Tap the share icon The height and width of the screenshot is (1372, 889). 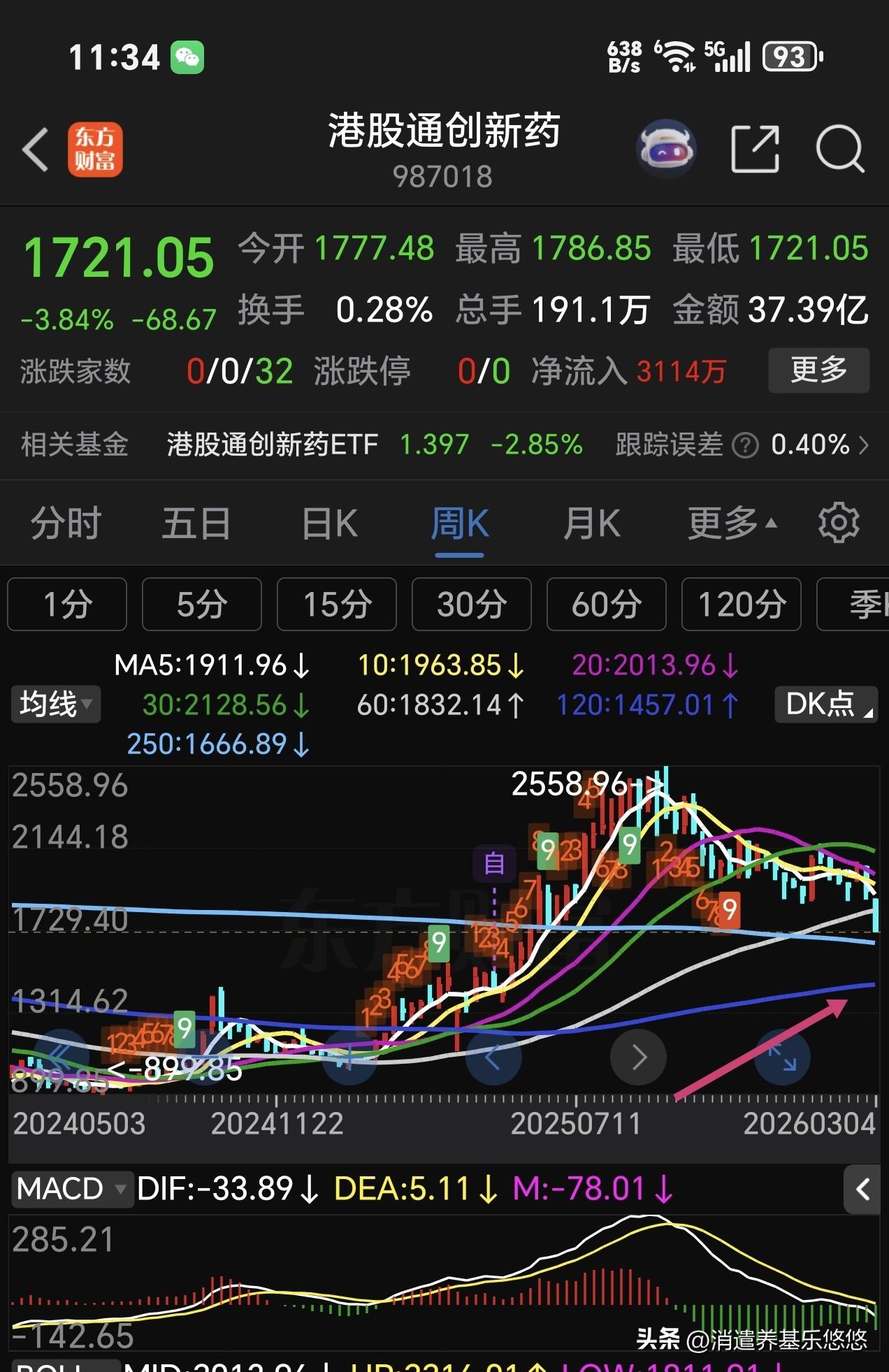pyautogui.click(x=756, y=148)
